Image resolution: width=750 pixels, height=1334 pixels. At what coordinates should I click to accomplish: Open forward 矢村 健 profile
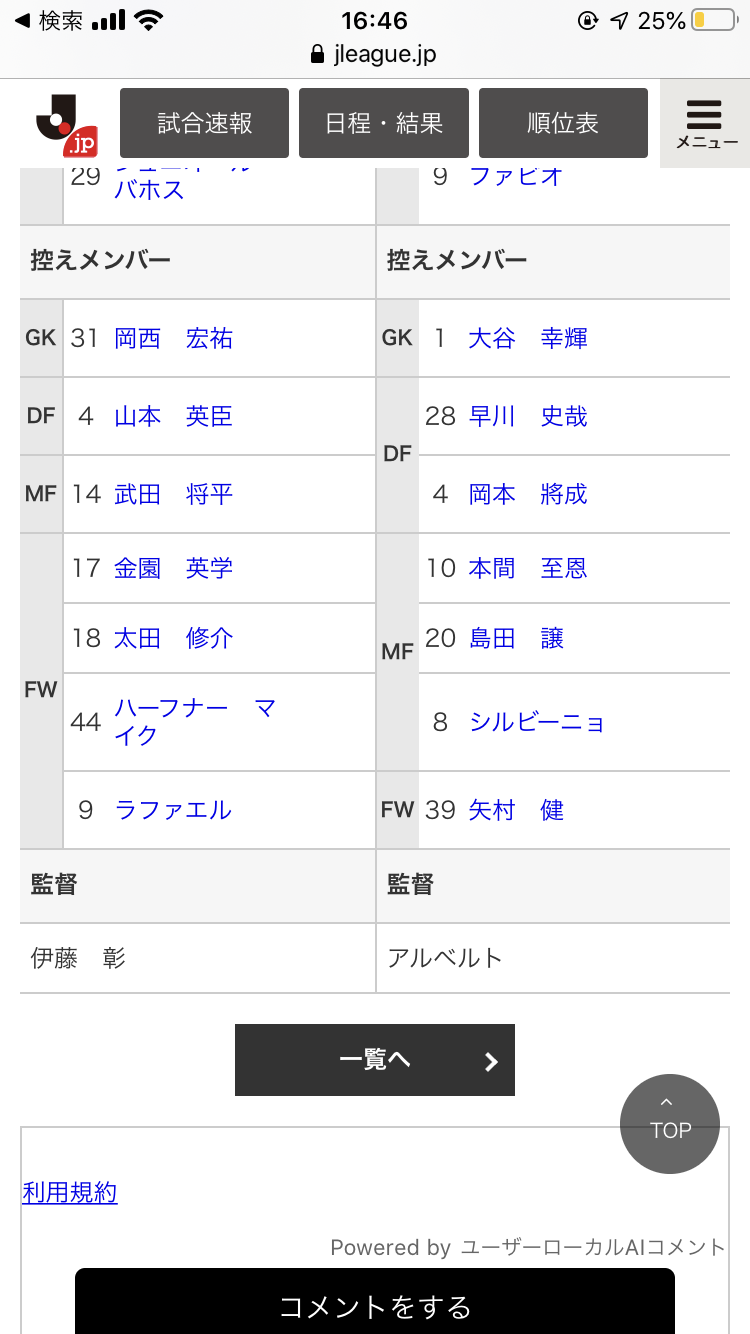click(517, 810)
